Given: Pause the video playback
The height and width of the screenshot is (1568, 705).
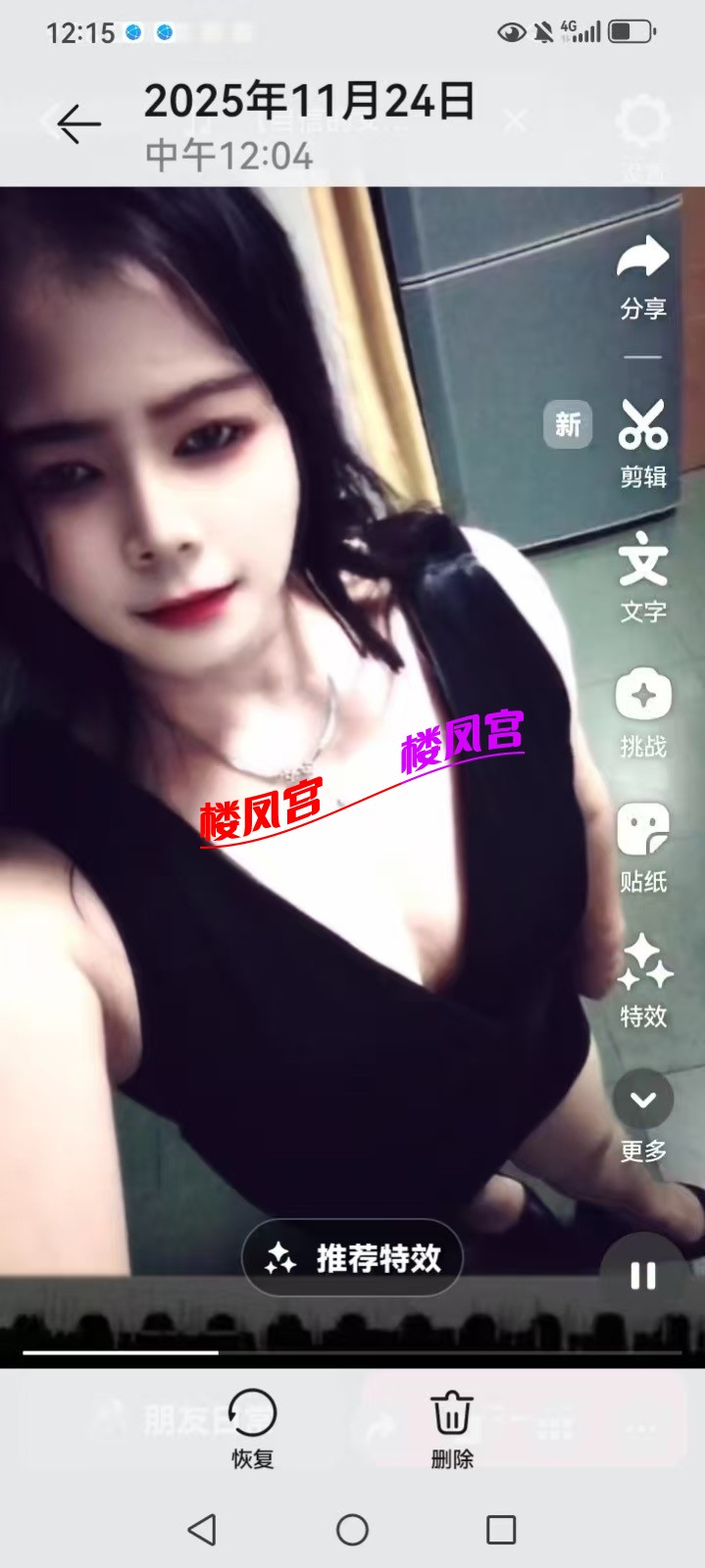Looking at the screenshot, I should click(x=643, y=1275).
